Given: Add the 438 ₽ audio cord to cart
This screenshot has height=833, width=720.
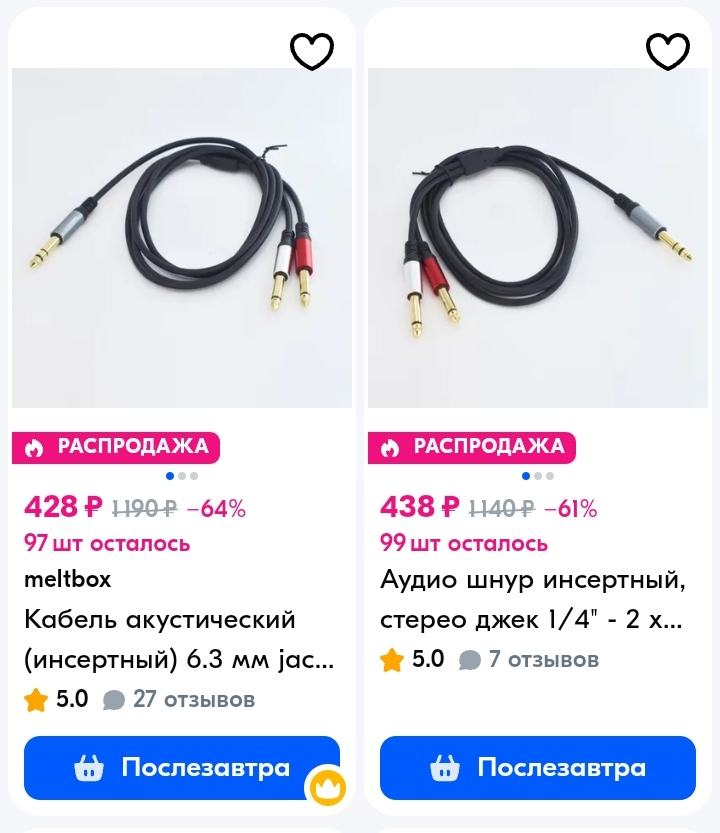Looking at the screenshot, I should (538, 768).
